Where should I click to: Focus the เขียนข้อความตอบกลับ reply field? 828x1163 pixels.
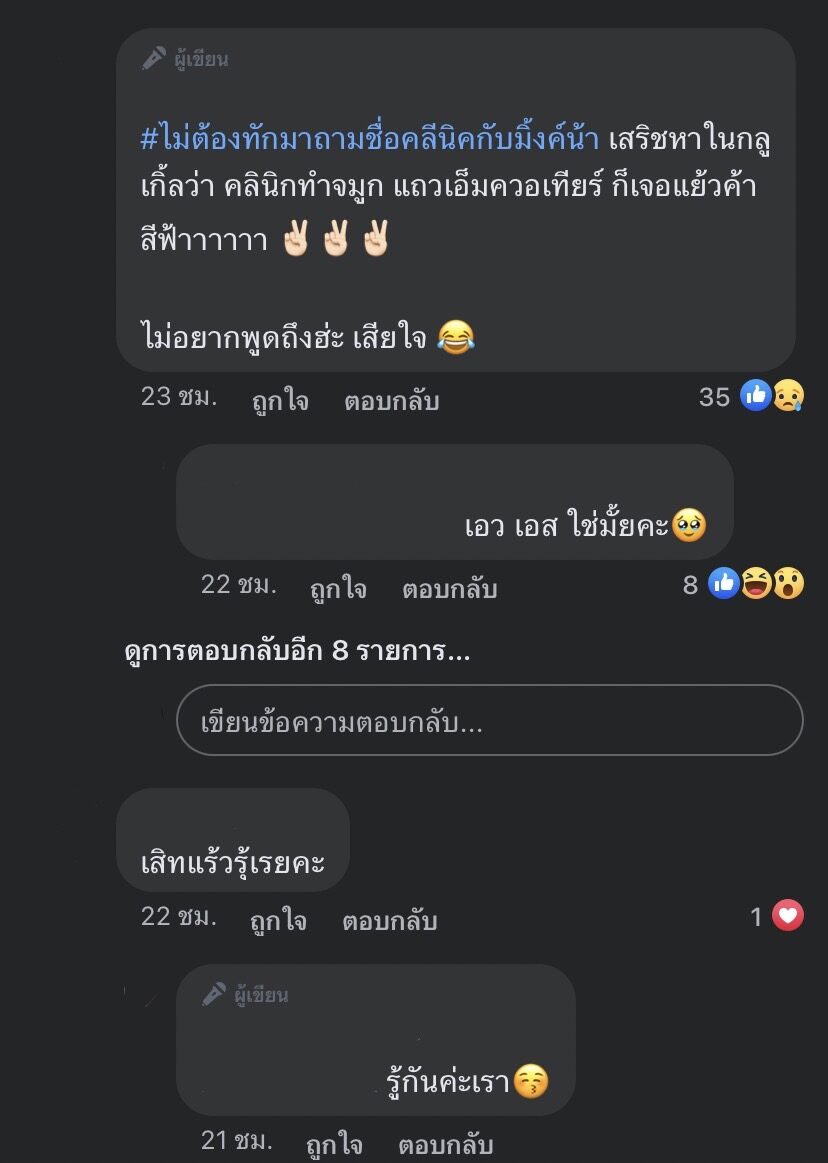point(489,720)
